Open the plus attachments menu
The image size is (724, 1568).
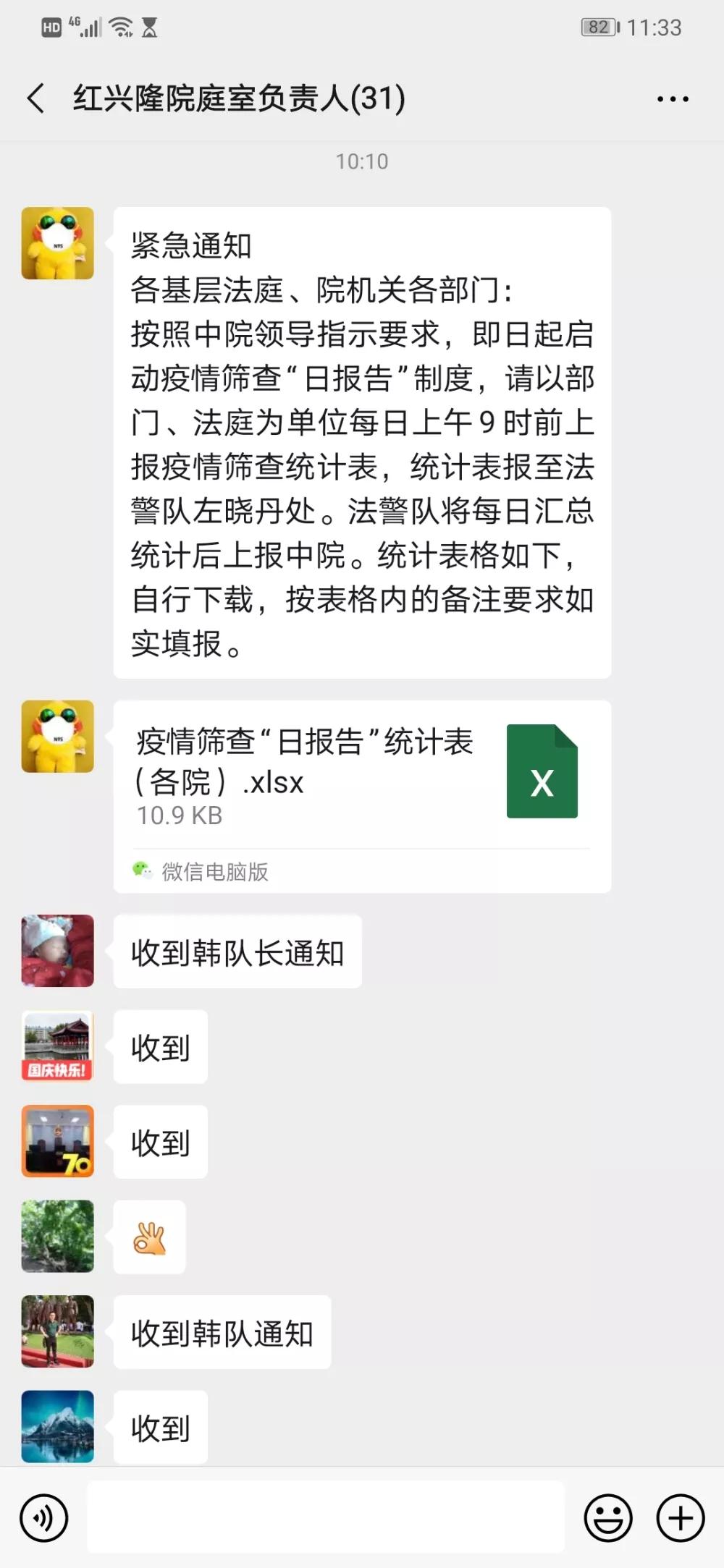point(680,1517)
